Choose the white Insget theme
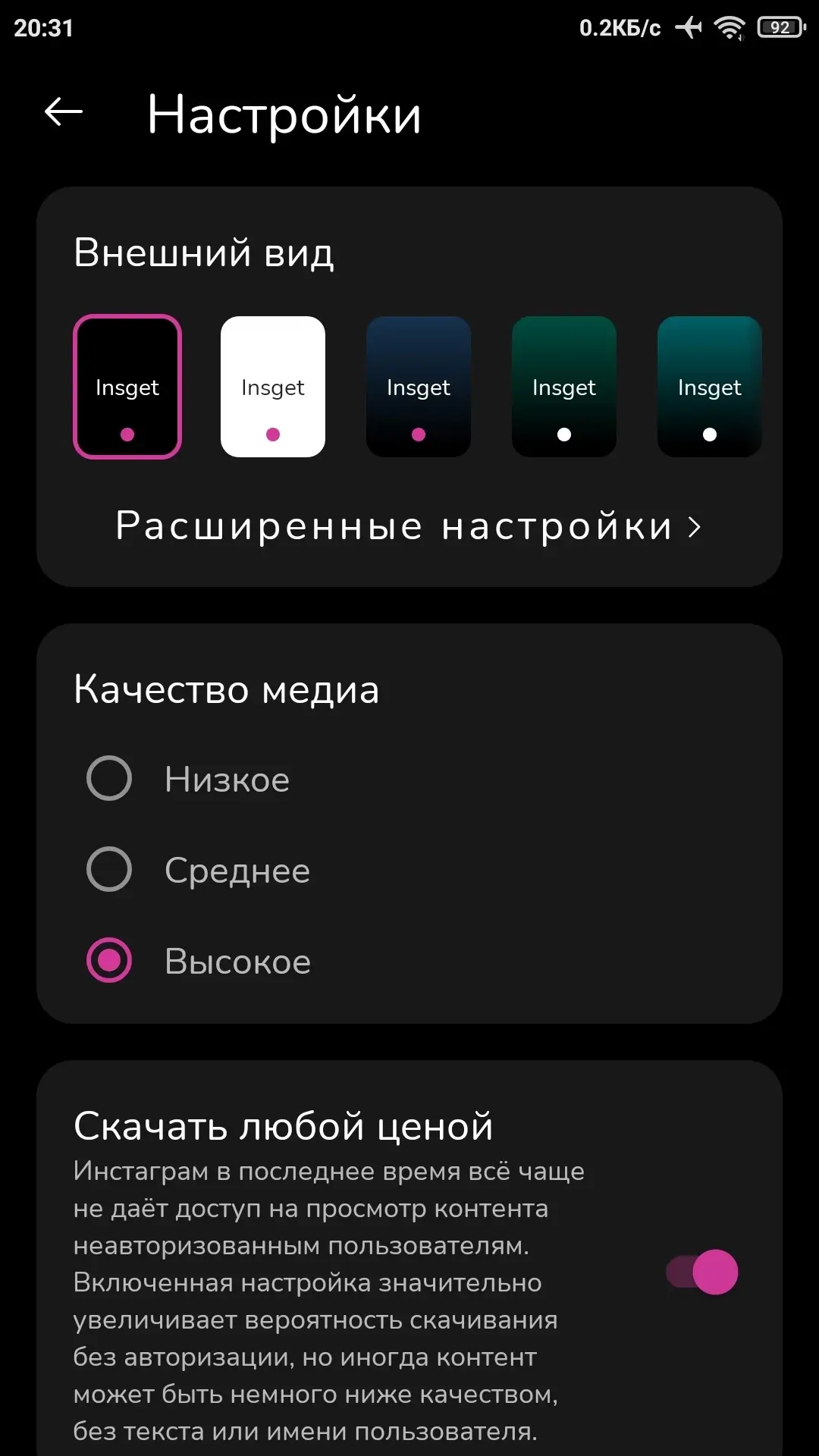The width and height of the screenshot is (819, 1456). click(x=273, y=387)
